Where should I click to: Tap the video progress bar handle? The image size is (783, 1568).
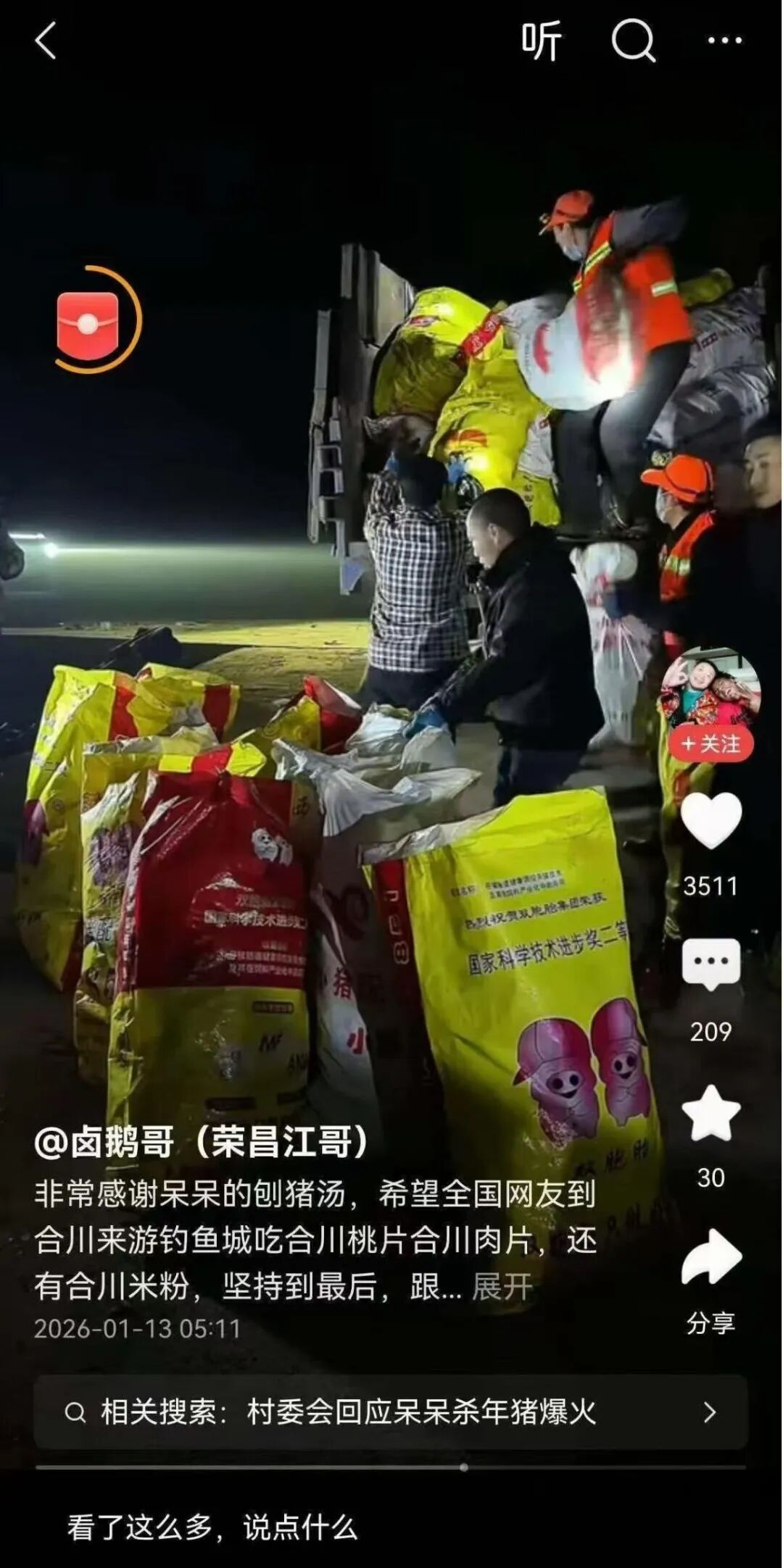coord(463,1467)
